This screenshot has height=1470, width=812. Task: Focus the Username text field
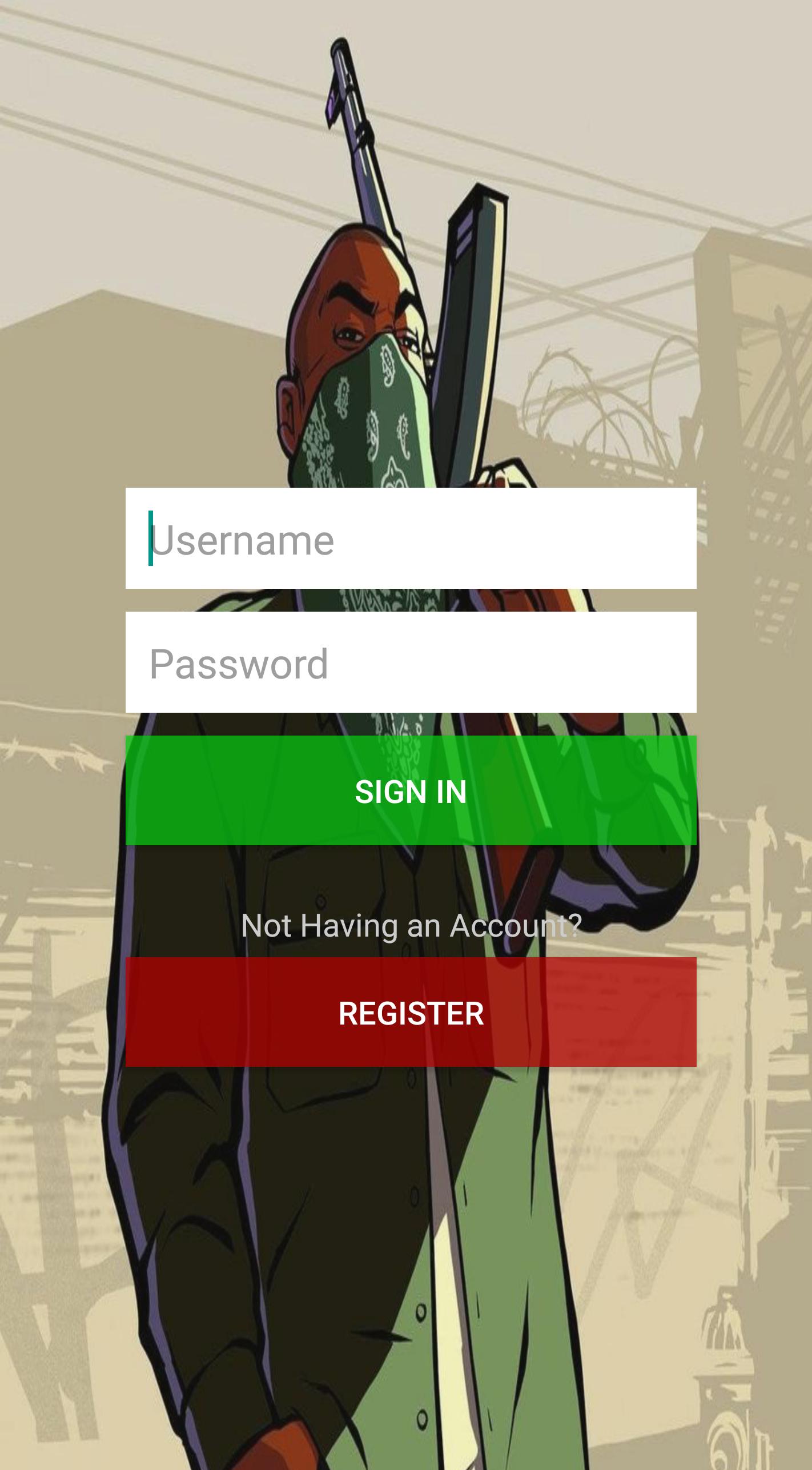tap(411, 538)
